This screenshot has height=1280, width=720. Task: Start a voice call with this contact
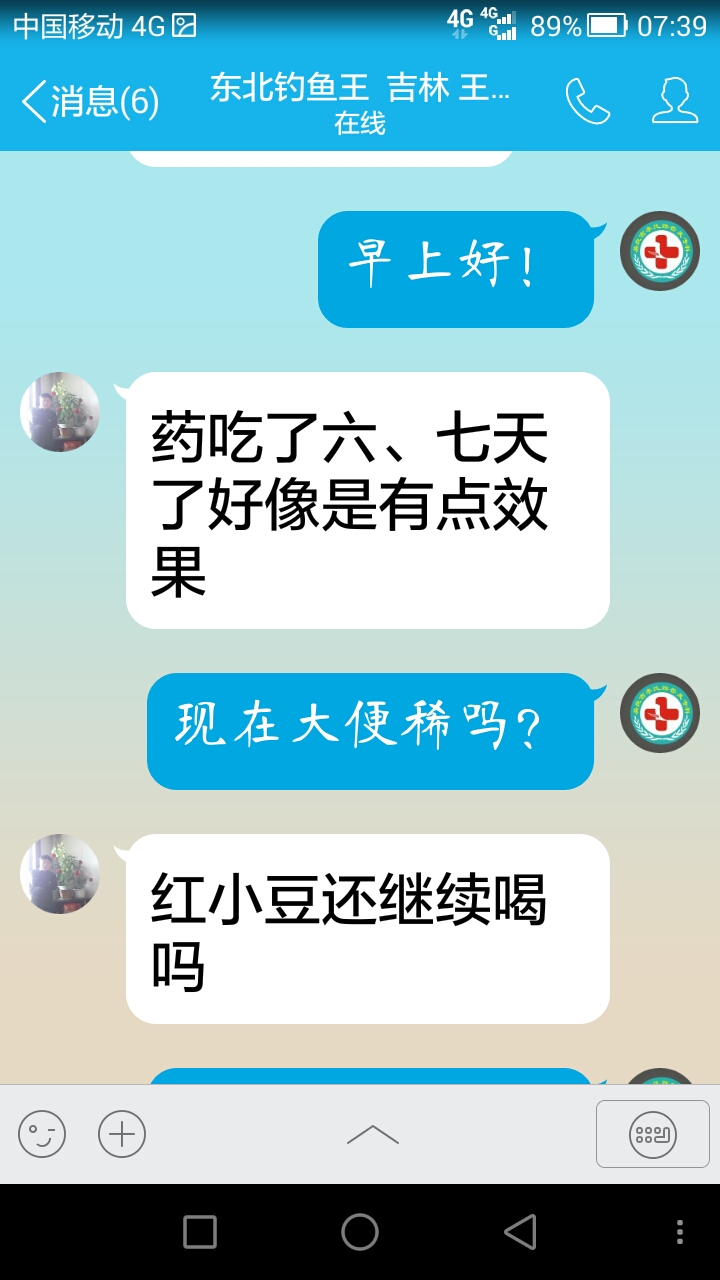point(587,101)
